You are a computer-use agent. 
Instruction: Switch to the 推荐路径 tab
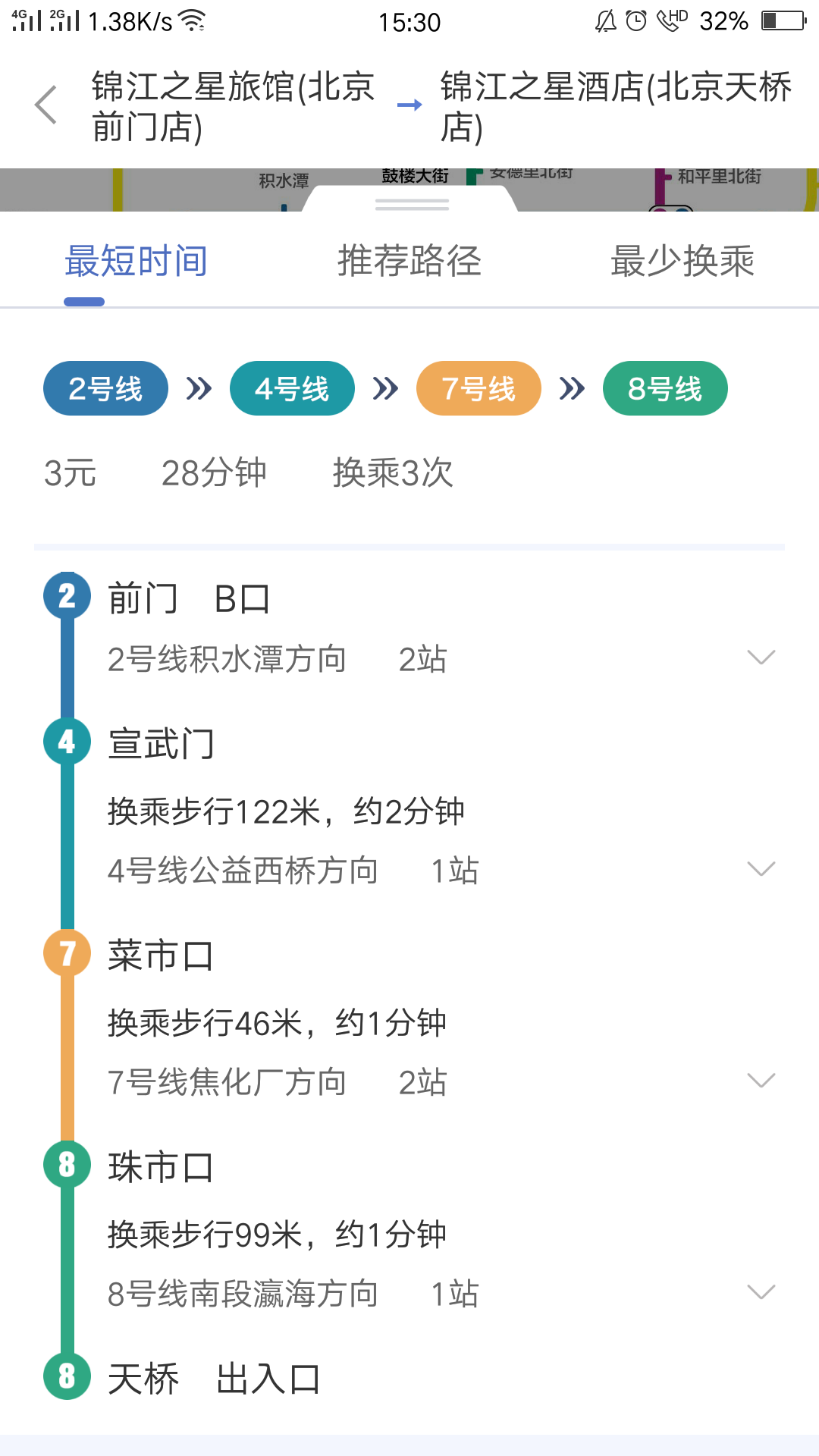(x=409, y=262)
